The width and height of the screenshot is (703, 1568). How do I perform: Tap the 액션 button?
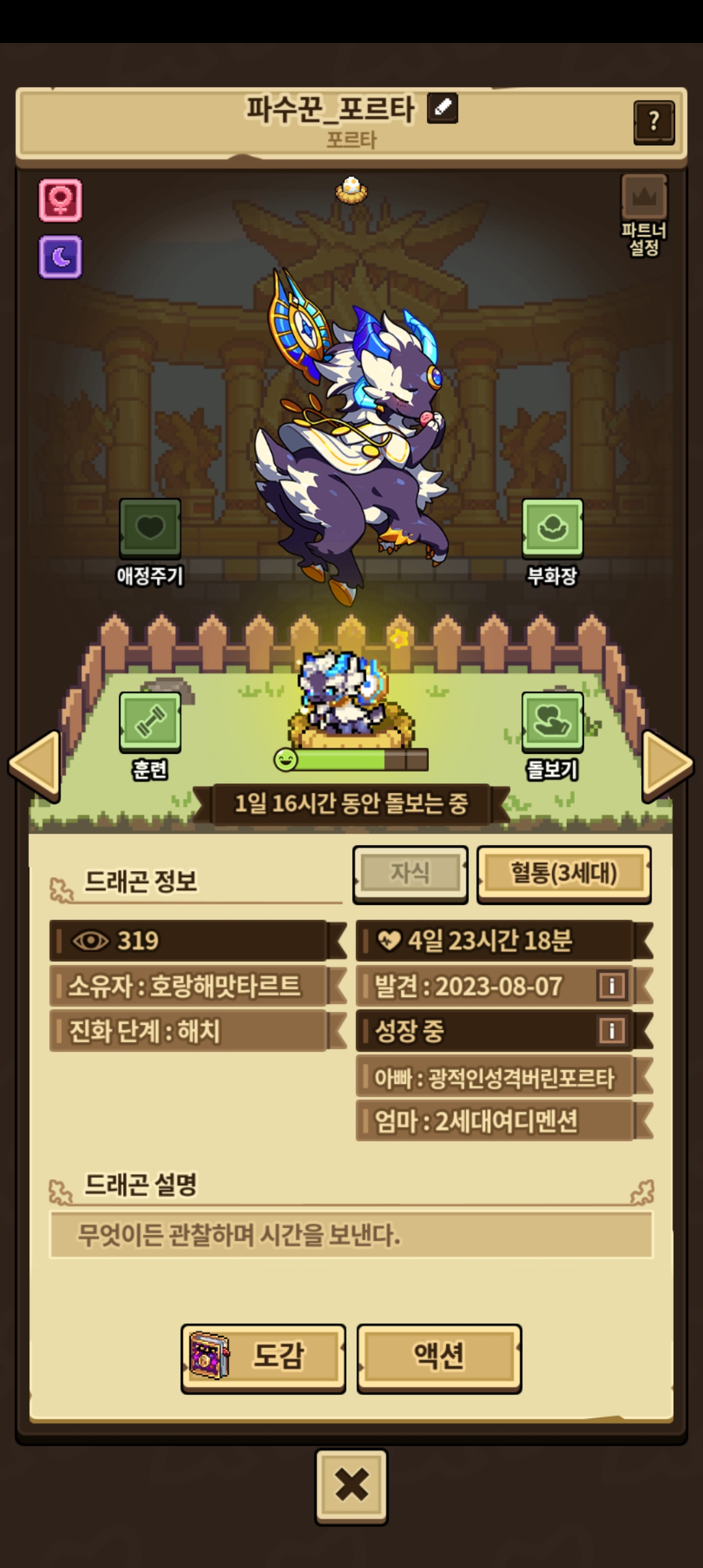[439, 1357]
